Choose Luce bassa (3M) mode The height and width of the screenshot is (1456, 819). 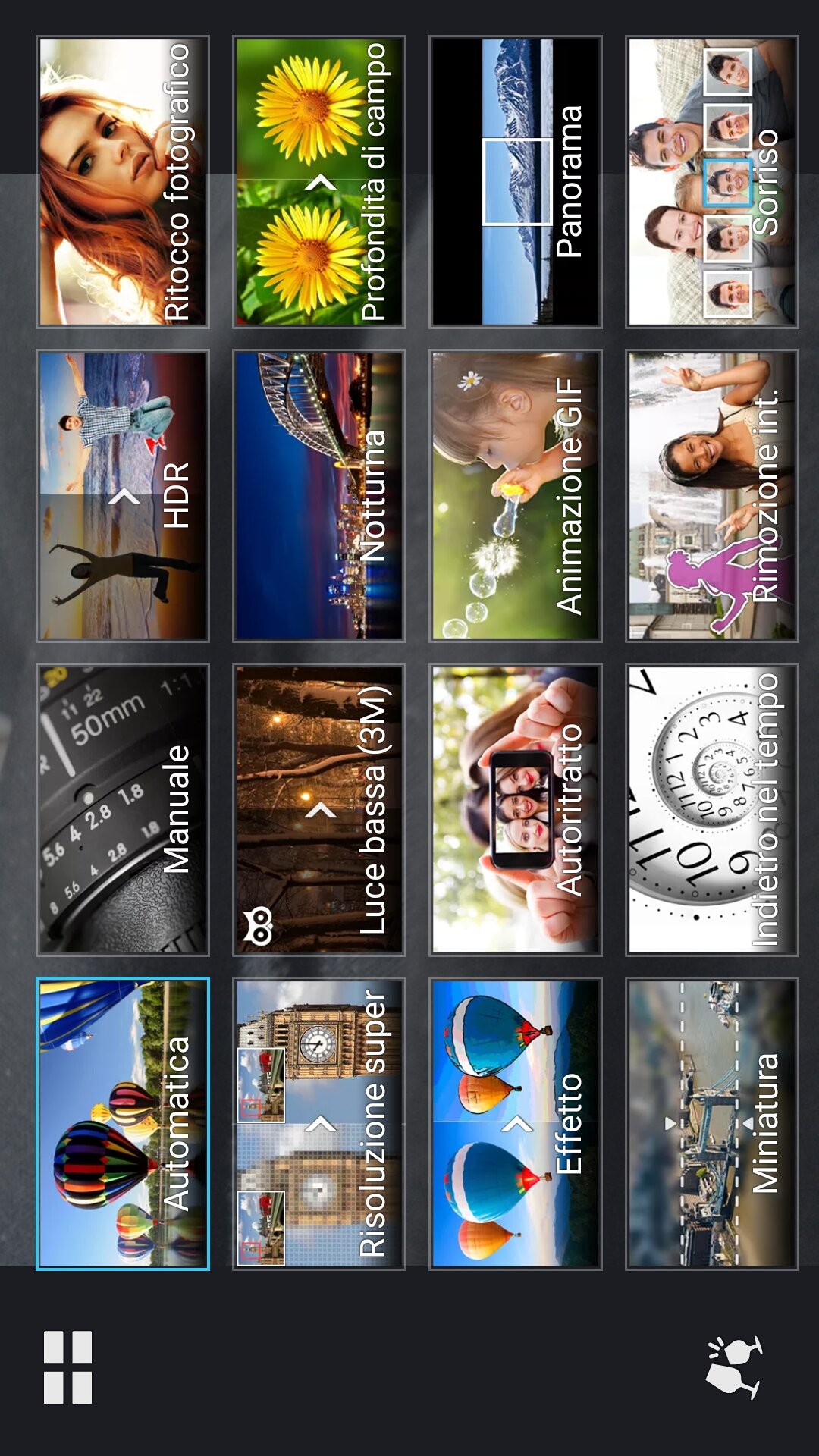coord(319,810)
